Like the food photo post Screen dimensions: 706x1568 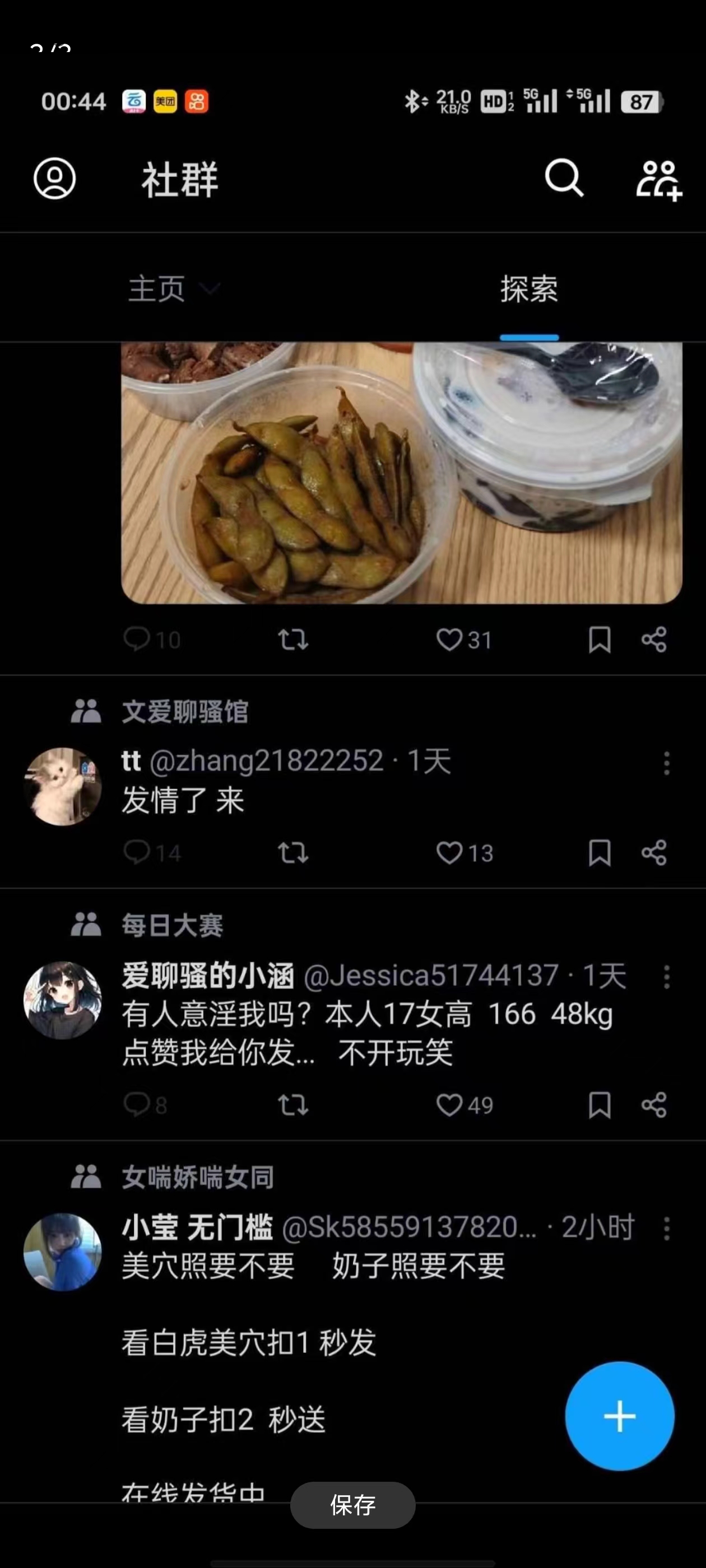449,640
